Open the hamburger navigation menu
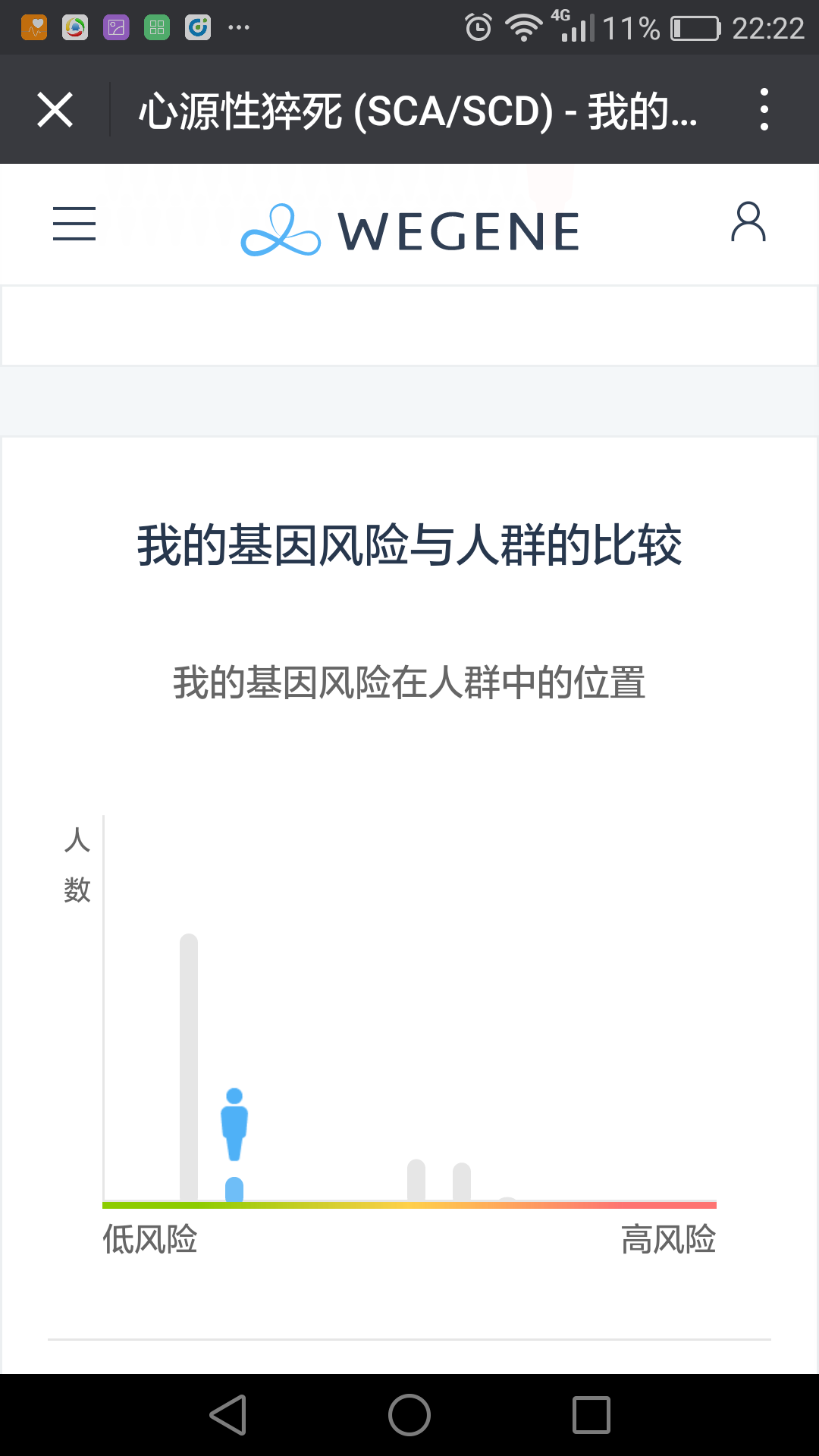819x1456 pixels. tap(74, 224)
